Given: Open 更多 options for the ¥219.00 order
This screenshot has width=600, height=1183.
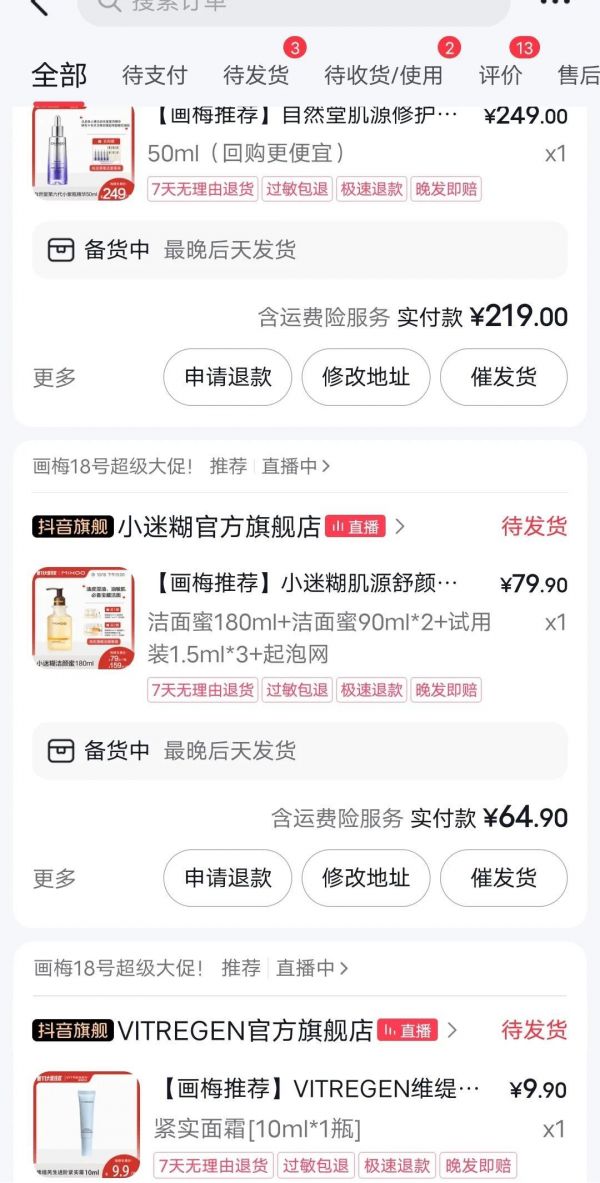Looking at the screenshot, I should coord(54,378).
